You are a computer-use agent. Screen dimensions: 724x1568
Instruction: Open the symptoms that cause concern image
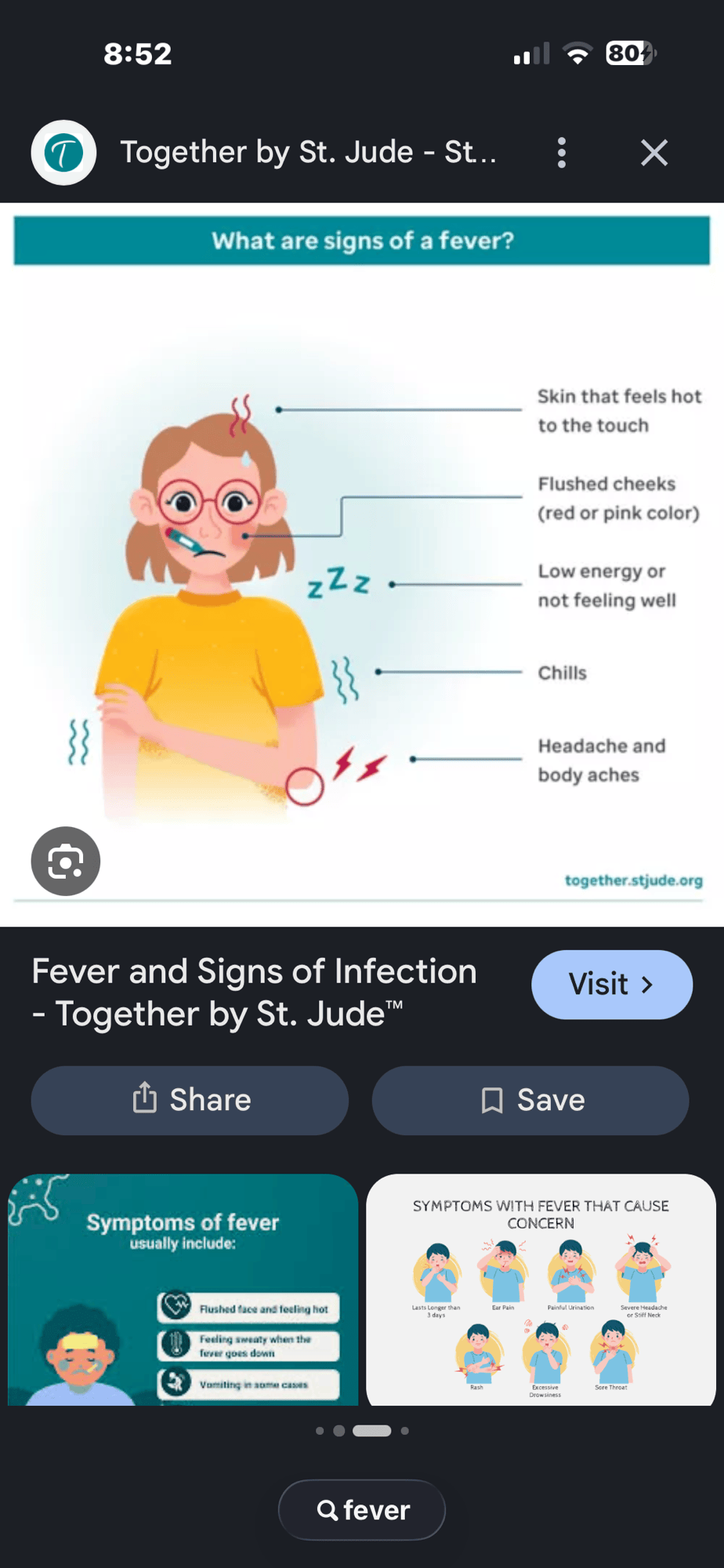click(541, 1290)
